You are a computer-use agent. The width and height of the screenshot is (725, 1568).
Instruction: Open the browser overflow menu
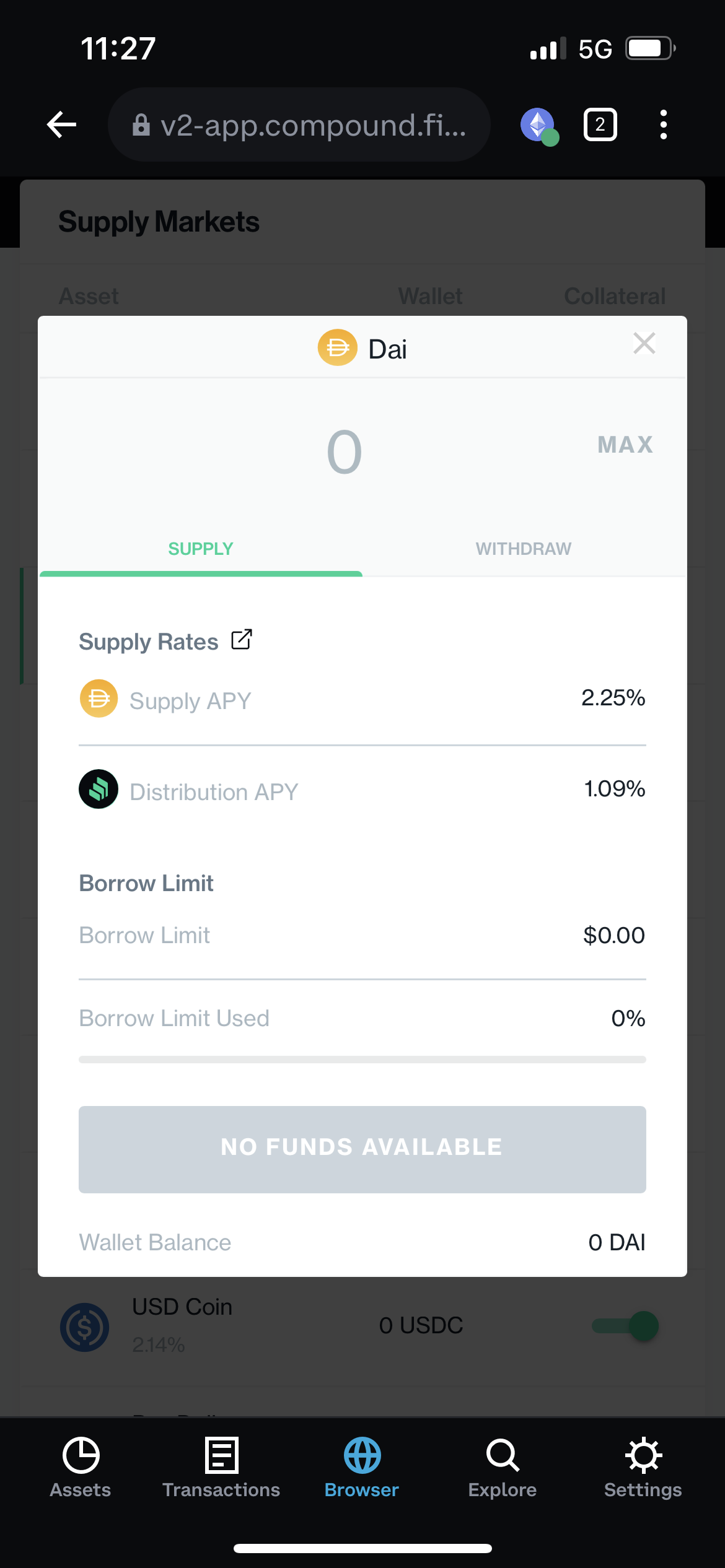(x=662, y=124)
